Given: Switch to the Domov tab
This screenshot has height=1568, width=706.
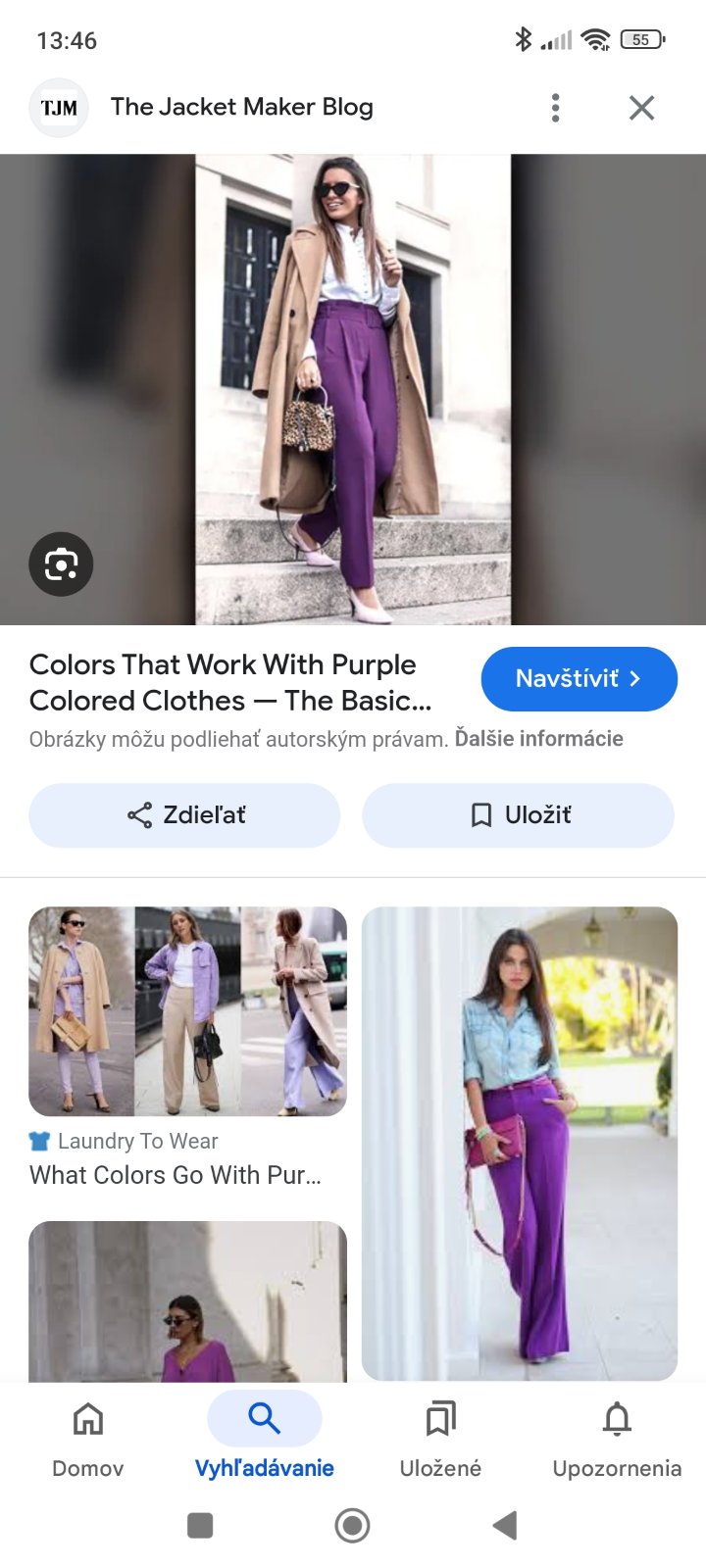Looking at the screenshot, I should tap(88, 1437).
